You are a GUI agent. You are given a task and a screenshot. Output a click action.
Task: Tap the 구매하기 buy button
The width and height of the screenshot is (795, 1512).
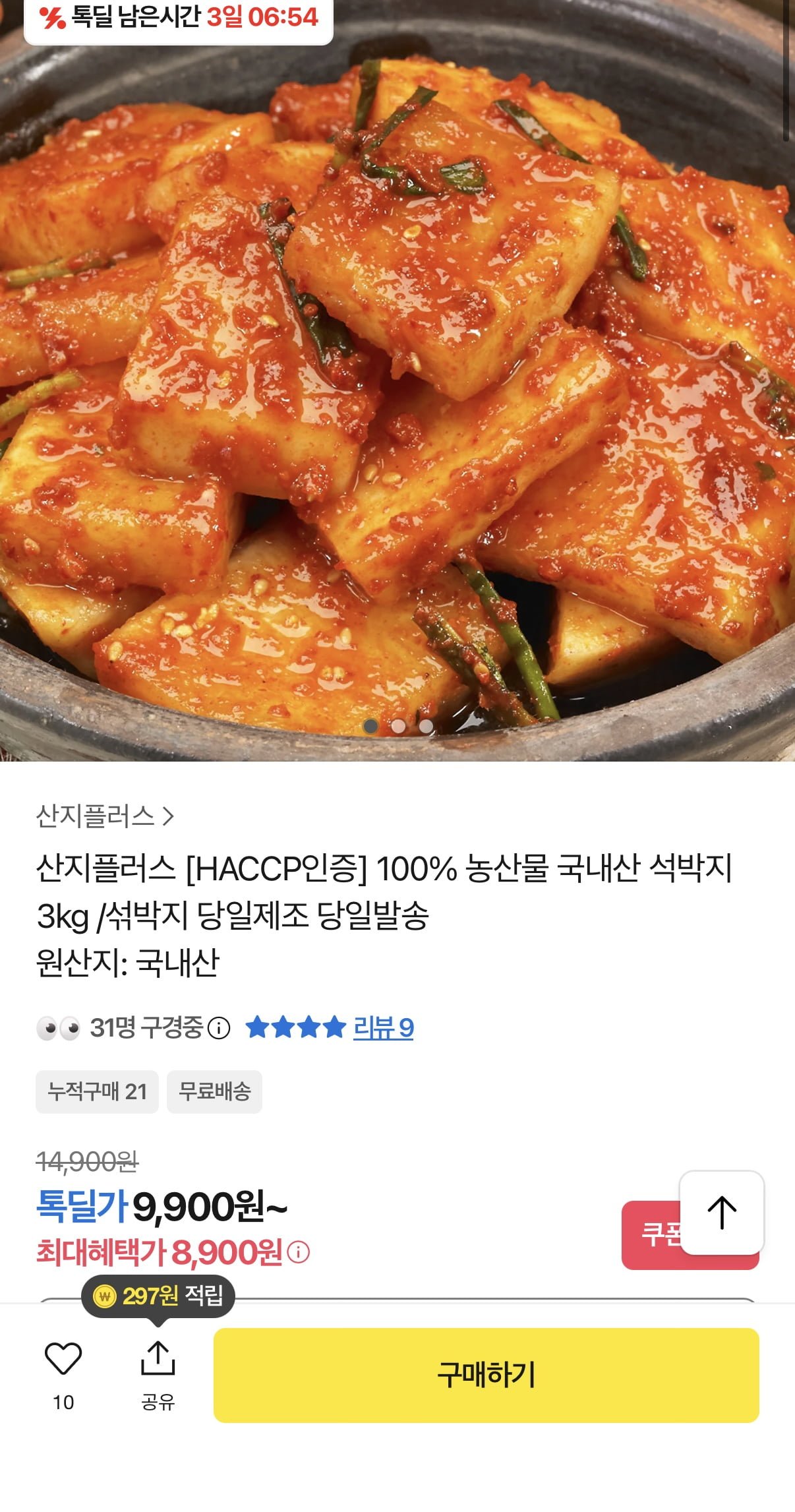(486, 1375)
